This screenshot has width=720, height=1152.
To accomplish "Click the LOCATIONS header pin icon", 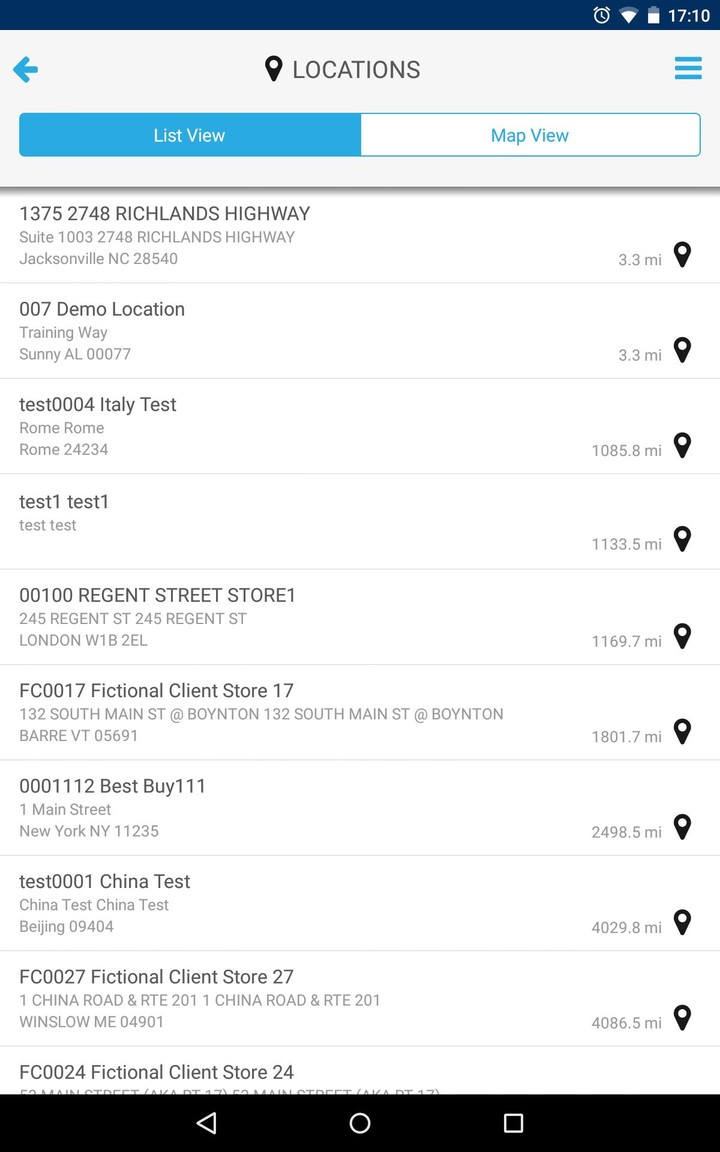I will 274,69.
